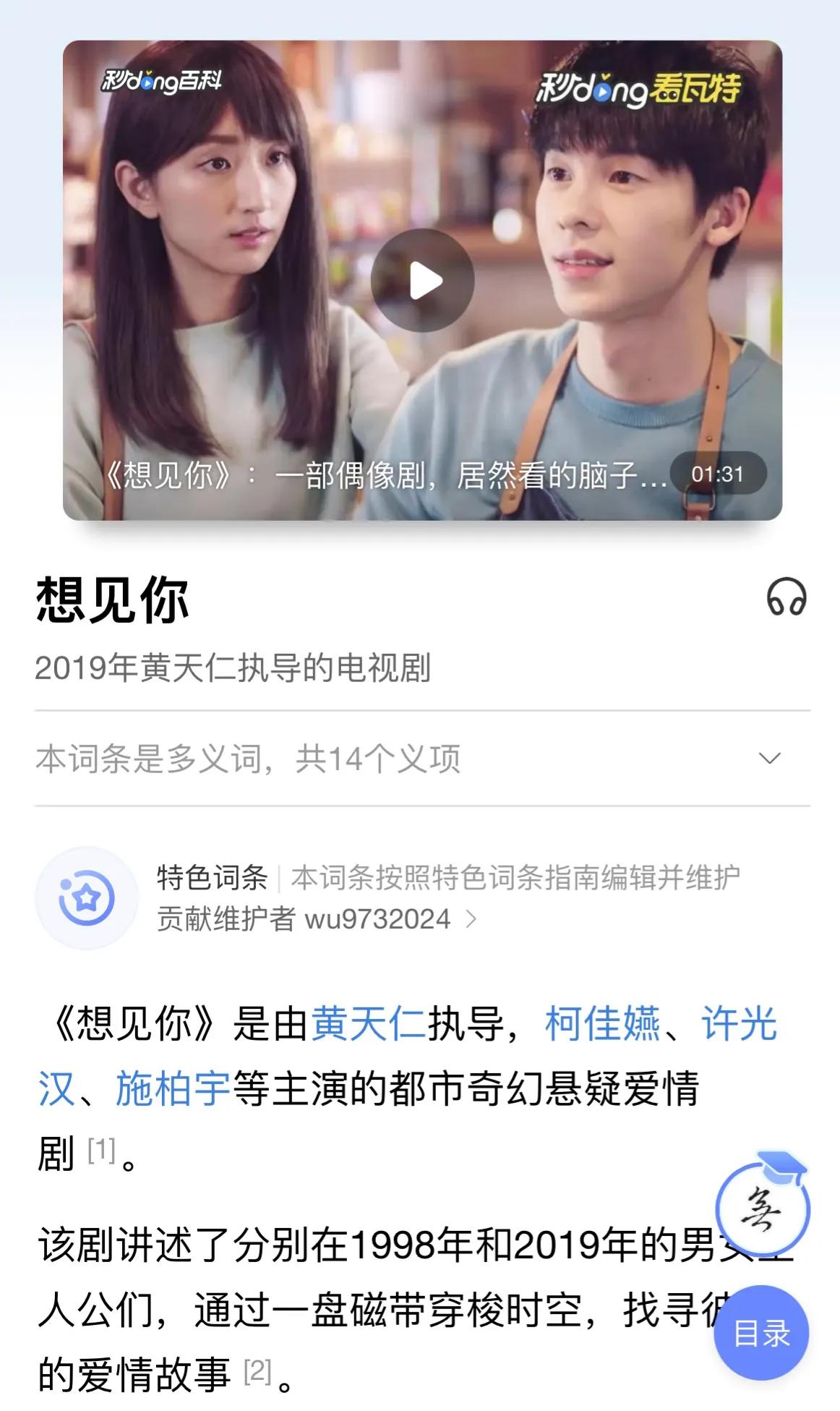The height and width of the screenshot is (1411, 840).
Task: Click reference citation [1]
Action: [103, 1150]
